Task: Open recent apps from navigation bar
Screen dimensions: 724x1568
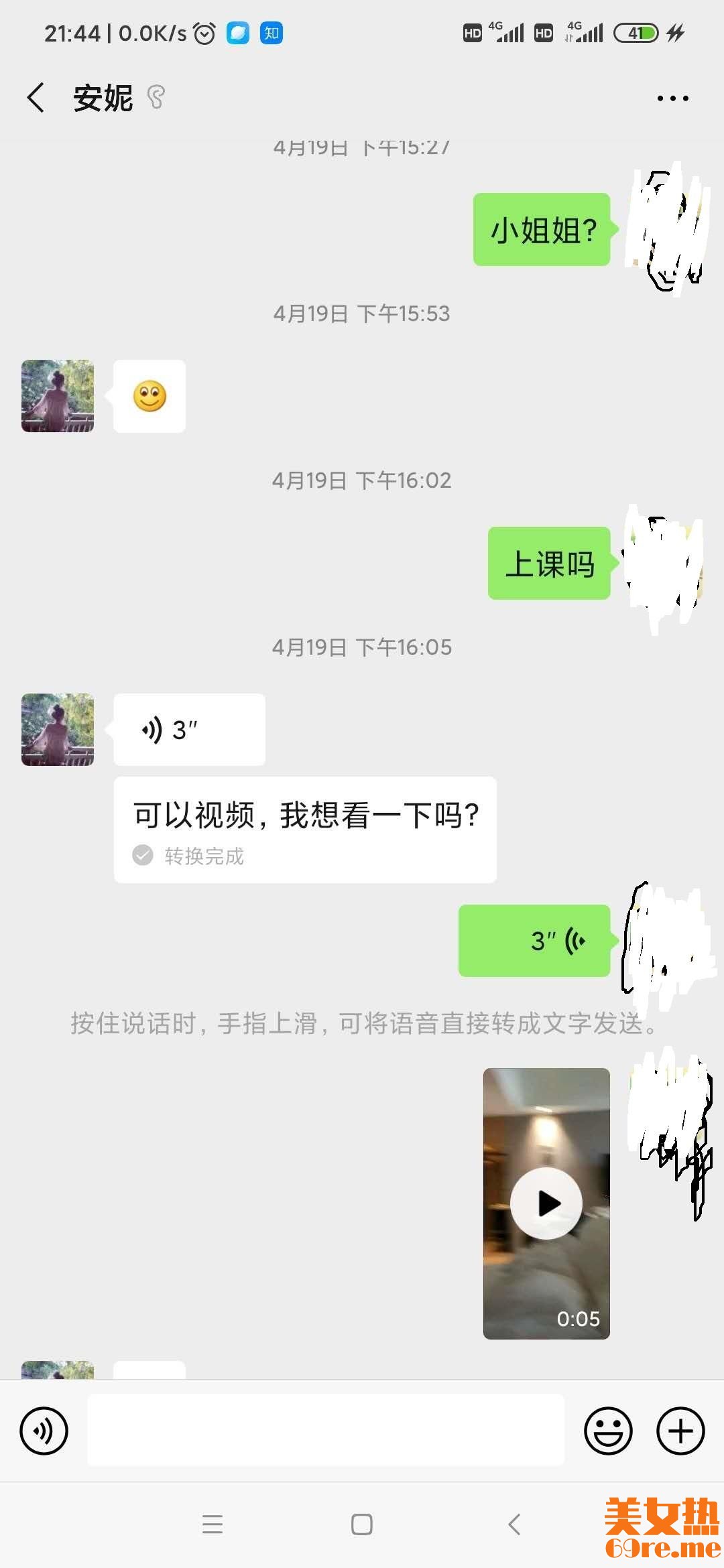Action: tap(213, 1525)
